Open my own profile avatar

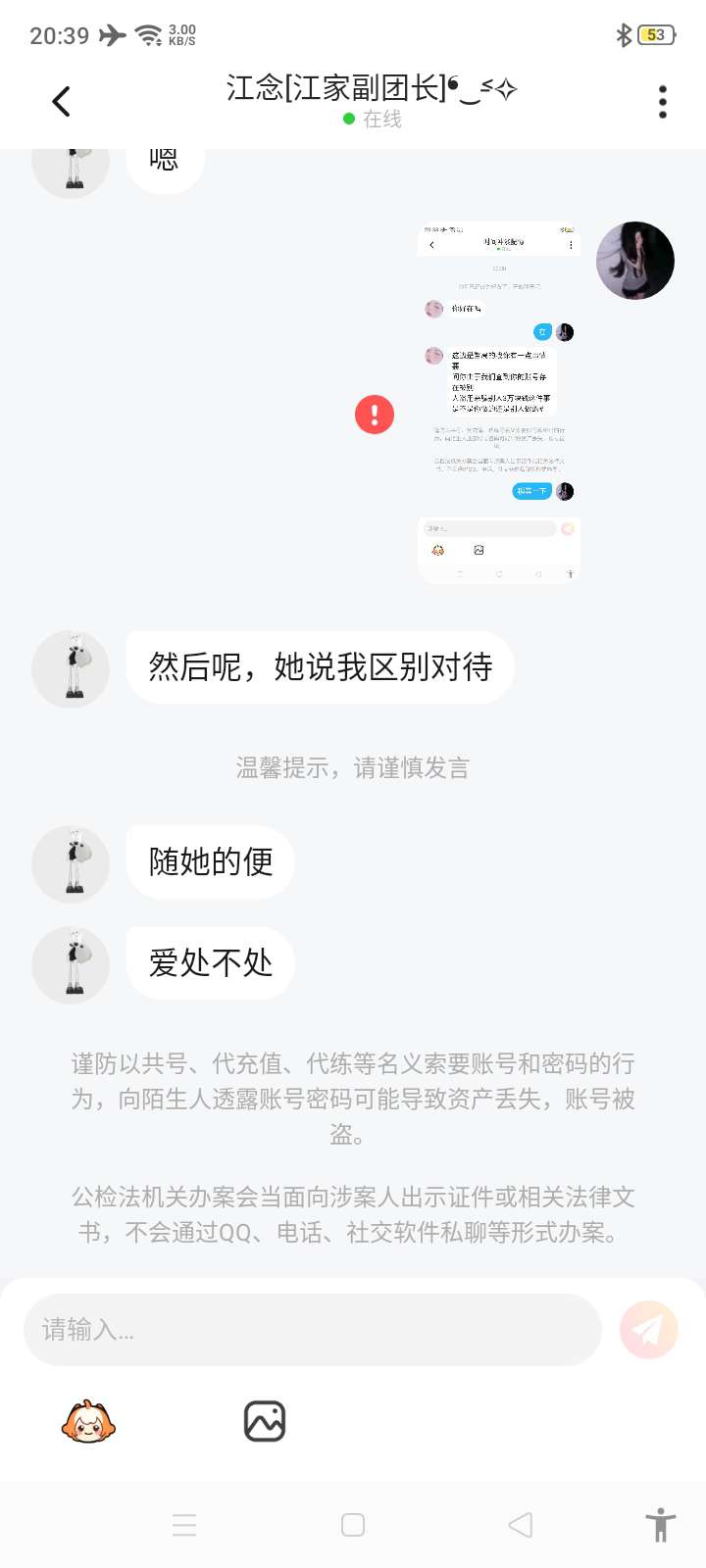pyautogui.click(x=635, y=261)
